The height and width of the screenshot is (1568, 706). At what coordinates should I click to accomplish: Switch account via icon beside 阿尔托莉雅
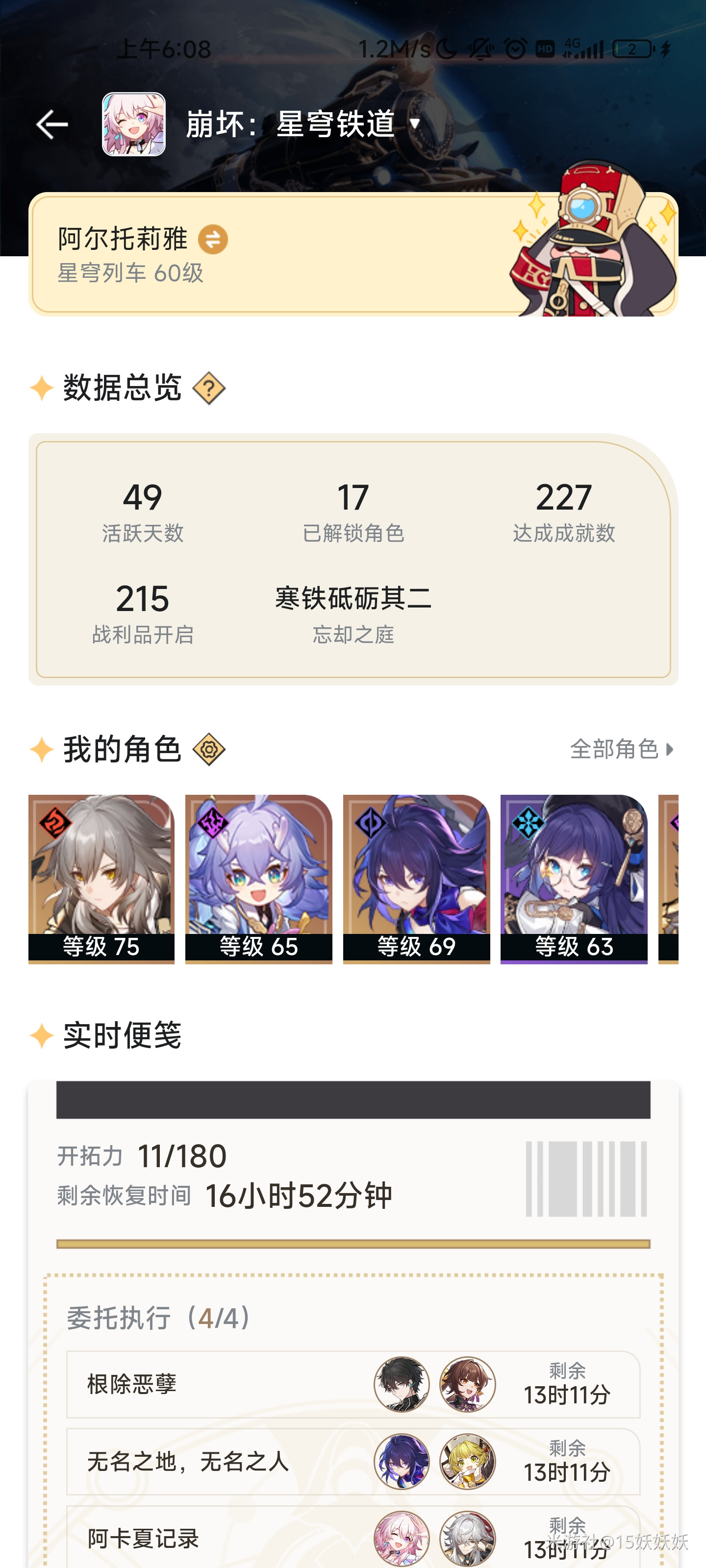pyautogui.click(x=213, y=239)
